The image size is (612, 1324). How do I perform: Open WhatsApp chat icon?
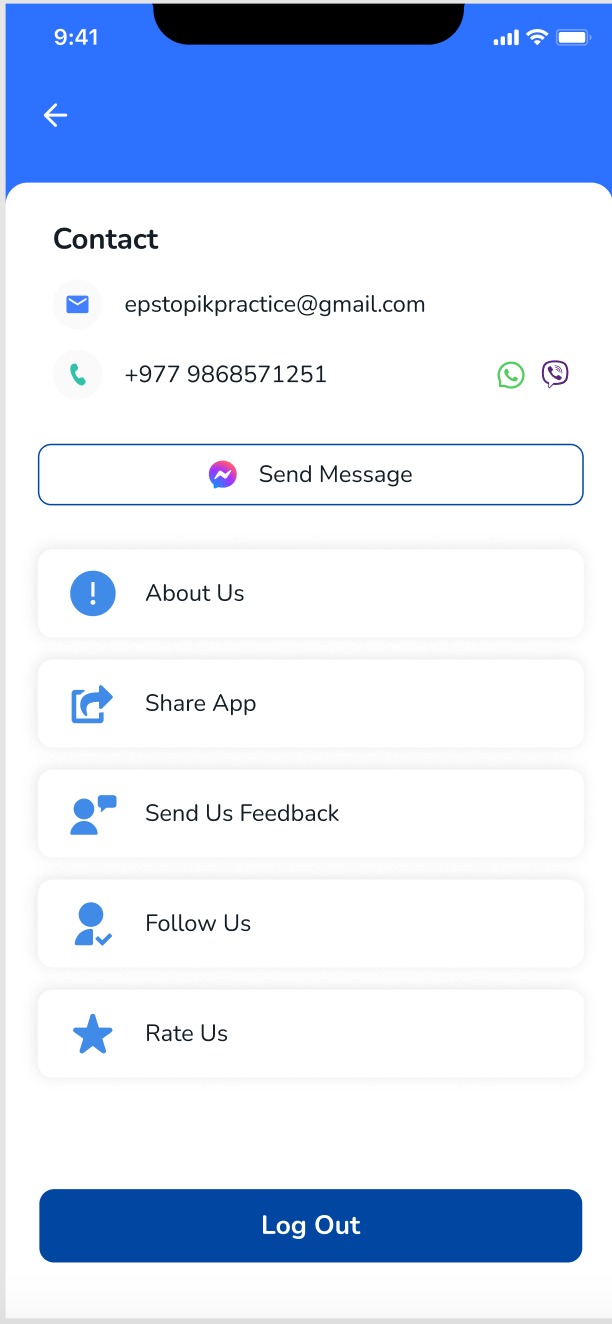click(x=511, y=375)
